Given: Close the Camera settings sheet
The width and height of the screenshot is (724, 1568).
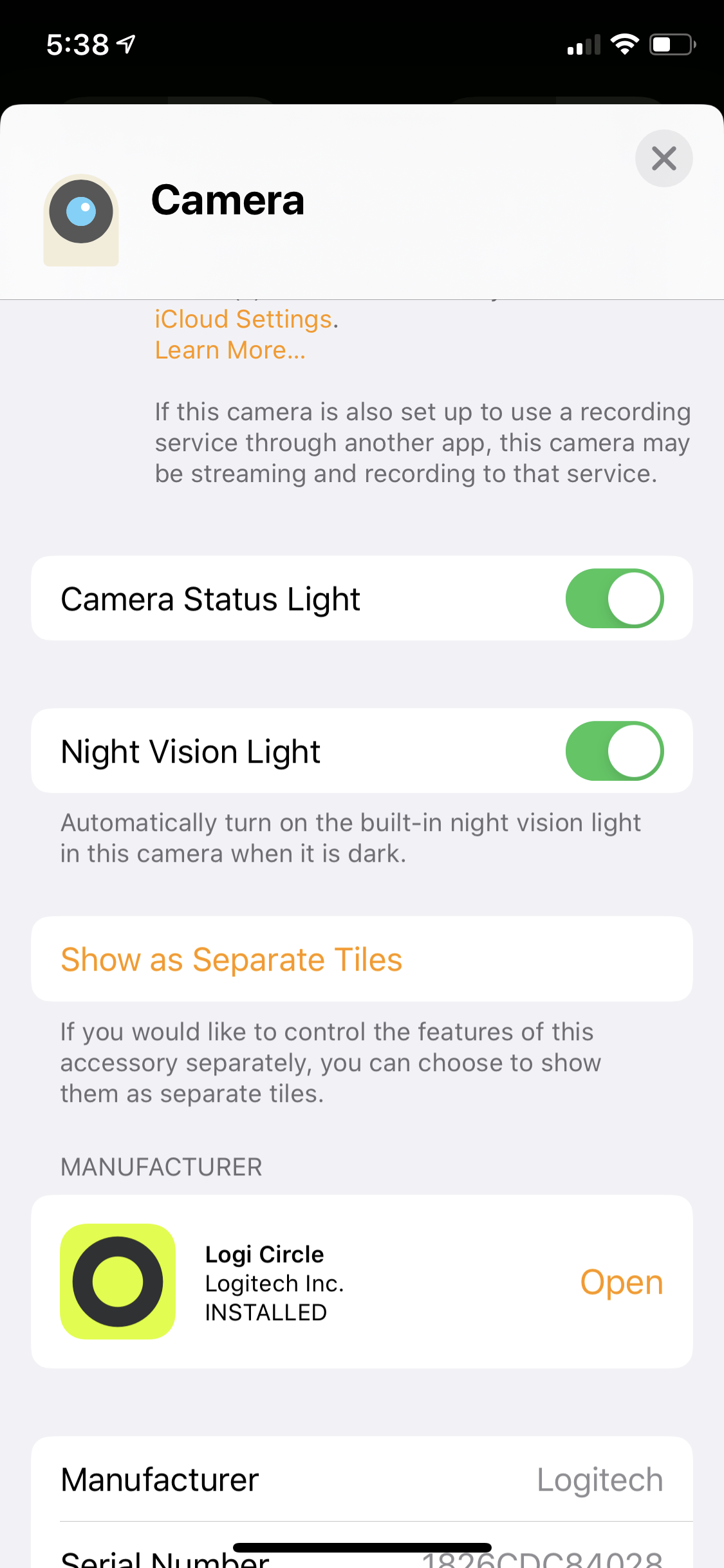Looking at the screenshot, I should point(664,158).
